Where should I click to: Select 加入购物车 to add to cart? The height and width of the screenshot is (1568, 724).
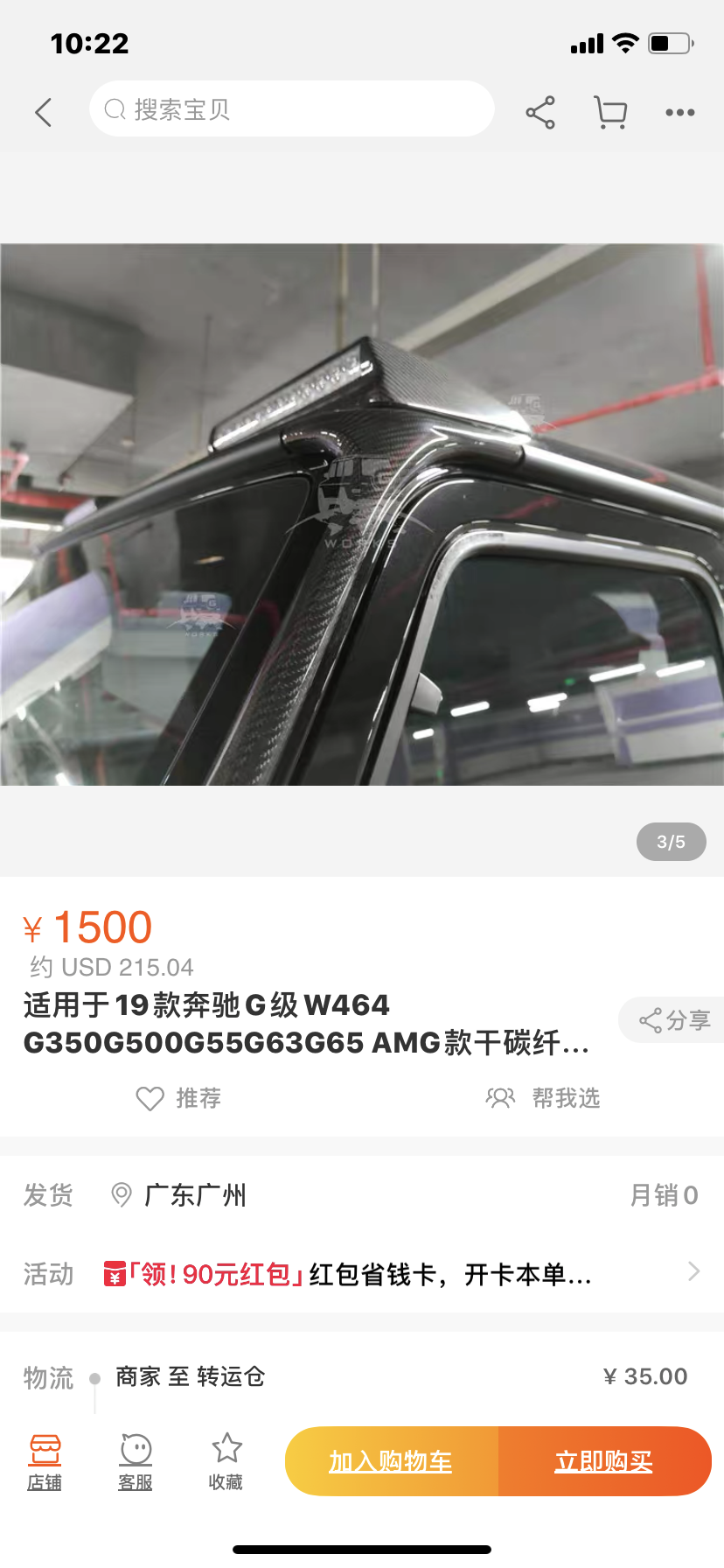coord(392,1461)
